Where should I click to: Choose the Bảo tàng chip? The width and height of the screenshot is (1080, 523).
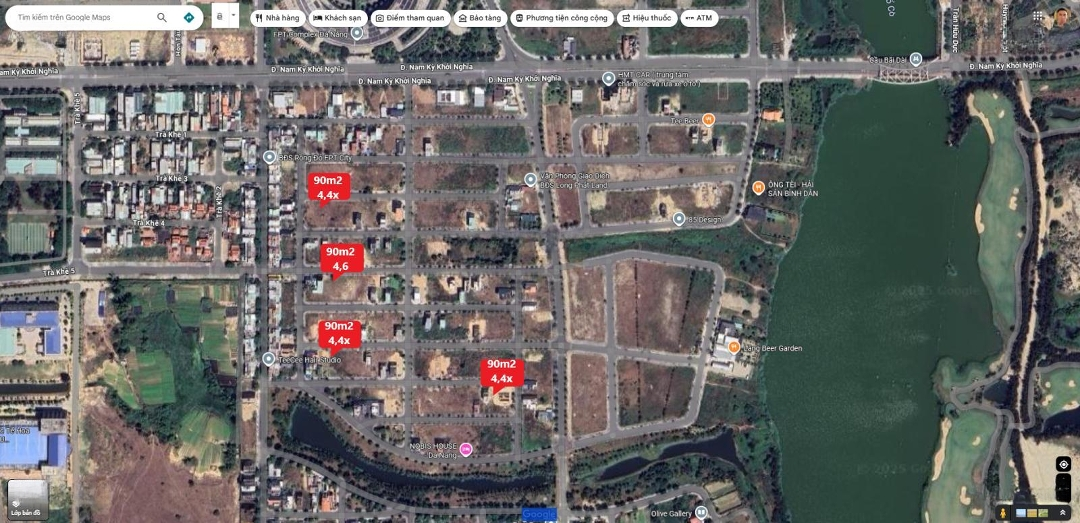479,18
